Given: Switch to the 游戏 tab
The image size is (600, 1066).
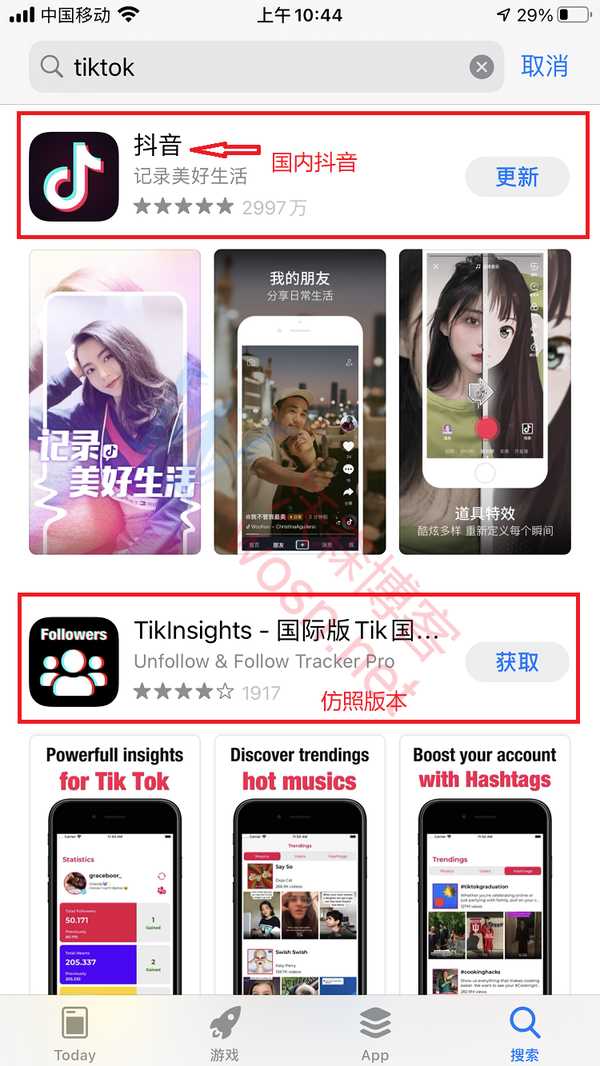Looking at the screenshot, I should pyautogui.click(x=225, y=1033).
